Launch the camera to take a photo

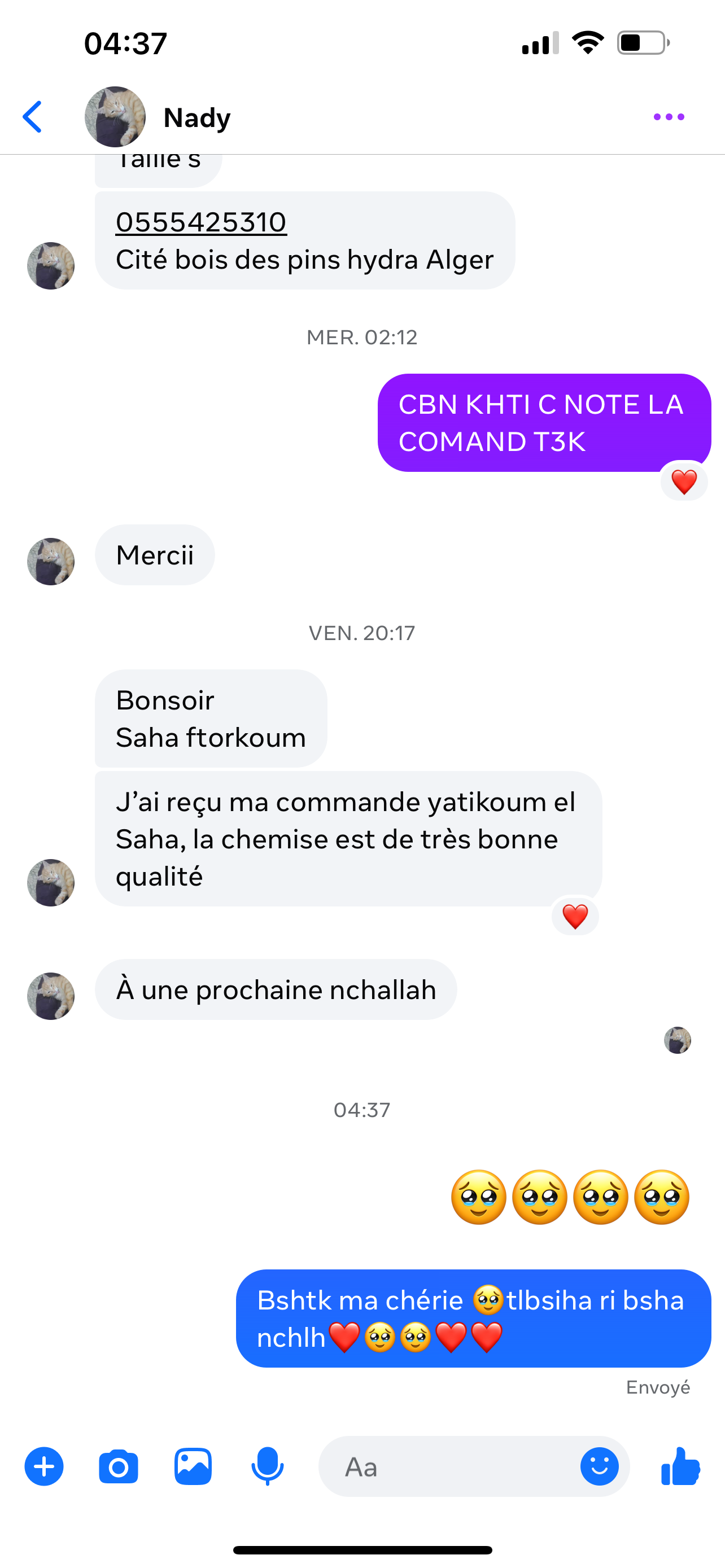(x=118, y=1467)
